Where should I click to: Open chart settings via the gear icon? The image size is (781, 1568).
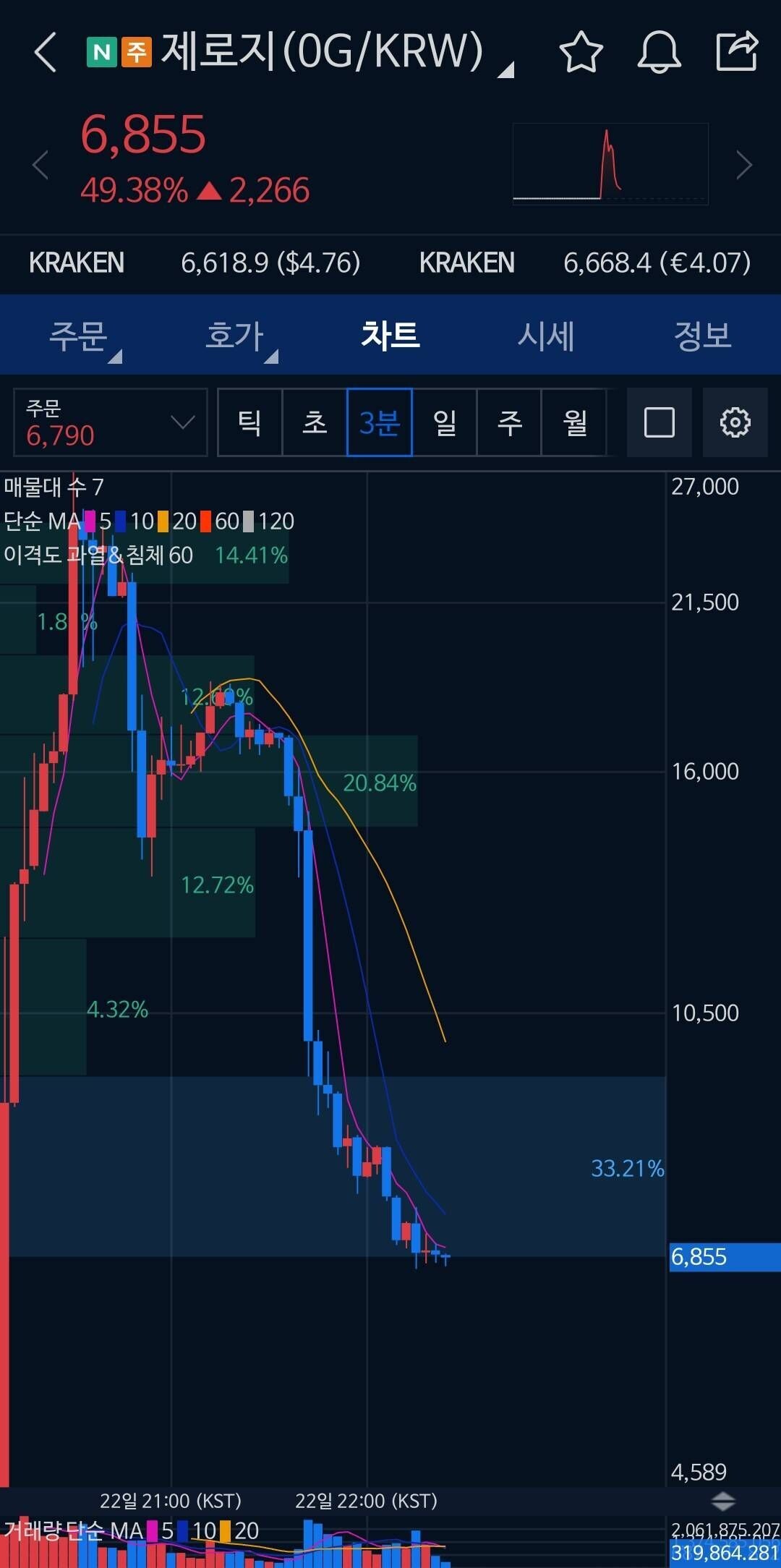pos(735,422)
